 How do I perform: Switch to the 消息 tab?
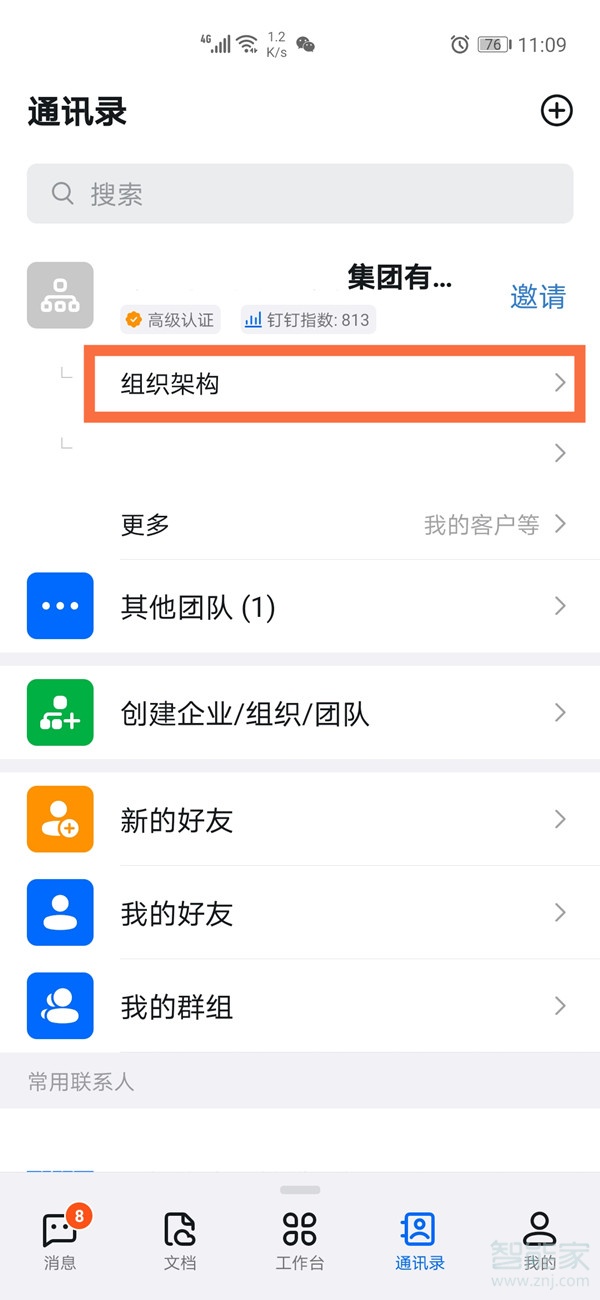click(60, 1238)
